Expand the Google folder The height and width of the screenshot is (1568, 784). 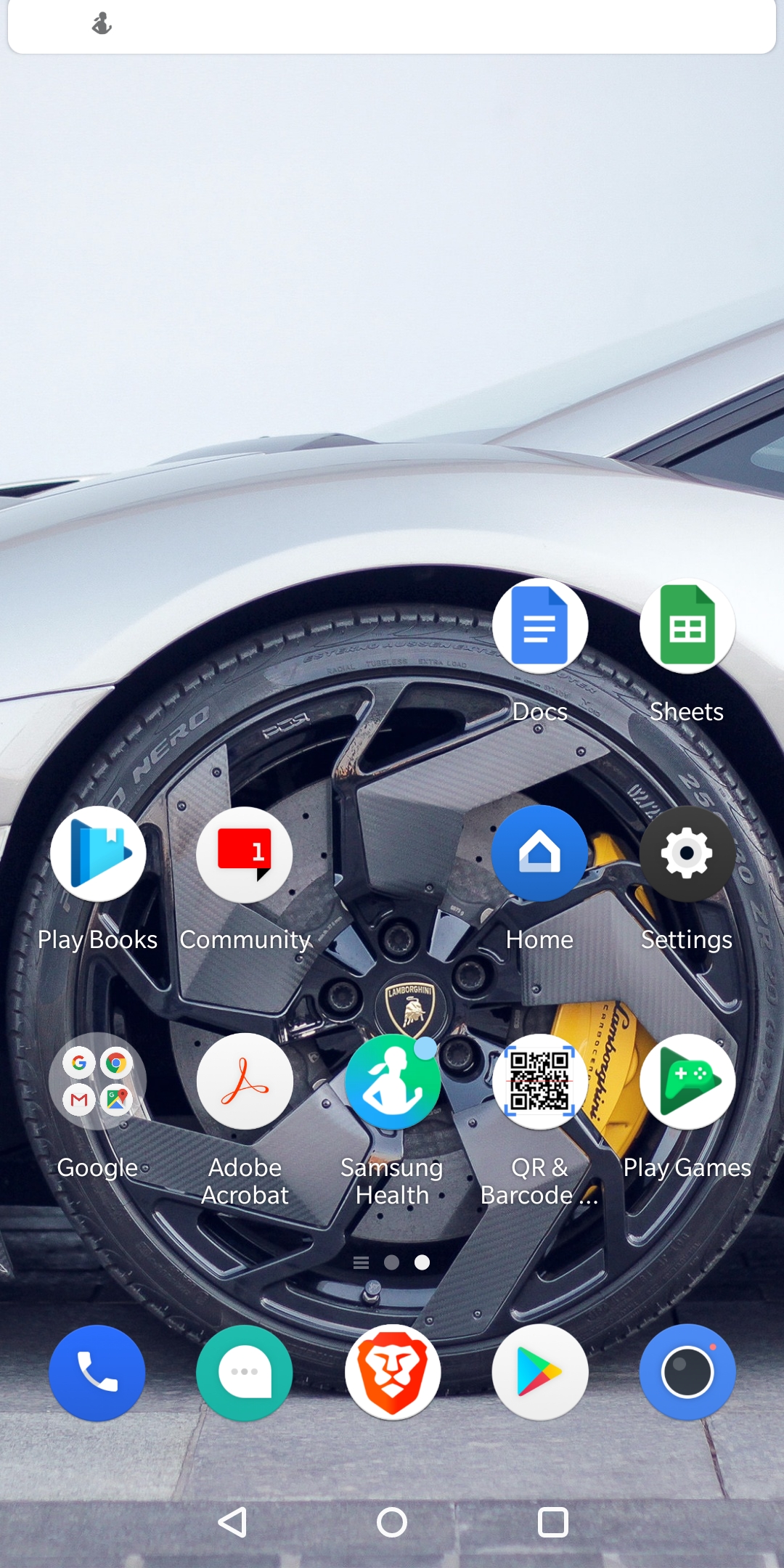coord(98,1082)
